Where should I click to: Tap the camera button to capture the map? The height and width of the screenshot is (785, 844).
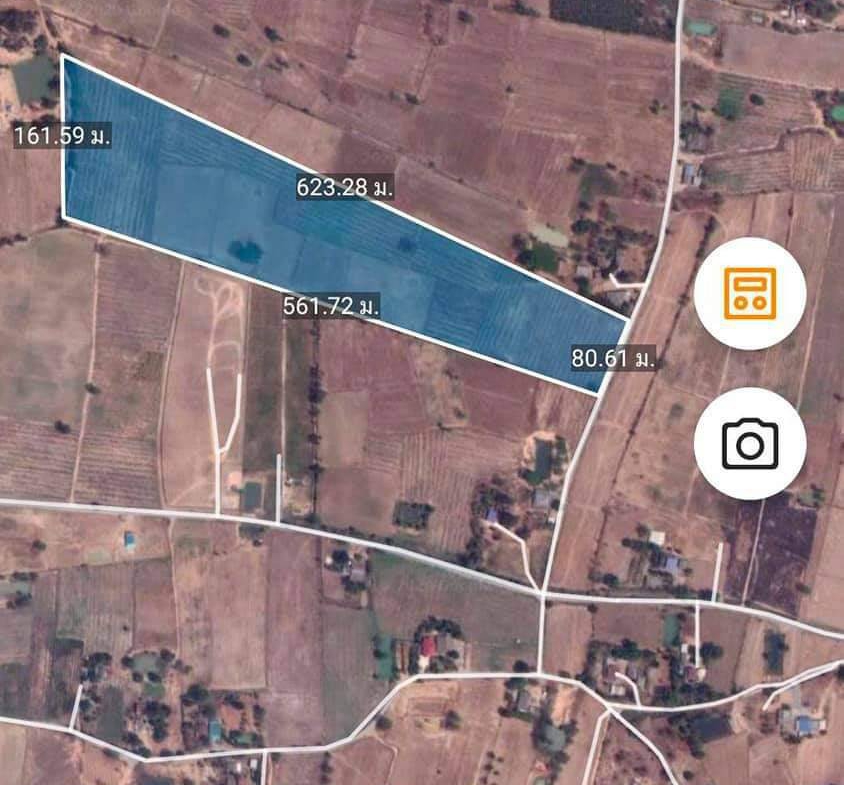click(x=750, y=443)
